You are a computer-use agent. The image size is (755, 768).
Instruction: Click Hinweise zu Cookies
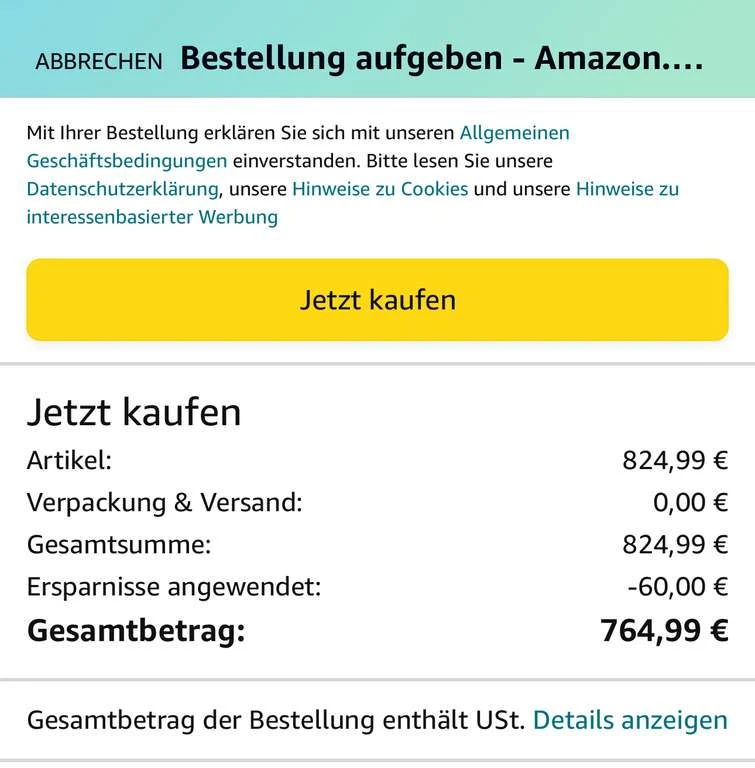(x=380, y=188)
